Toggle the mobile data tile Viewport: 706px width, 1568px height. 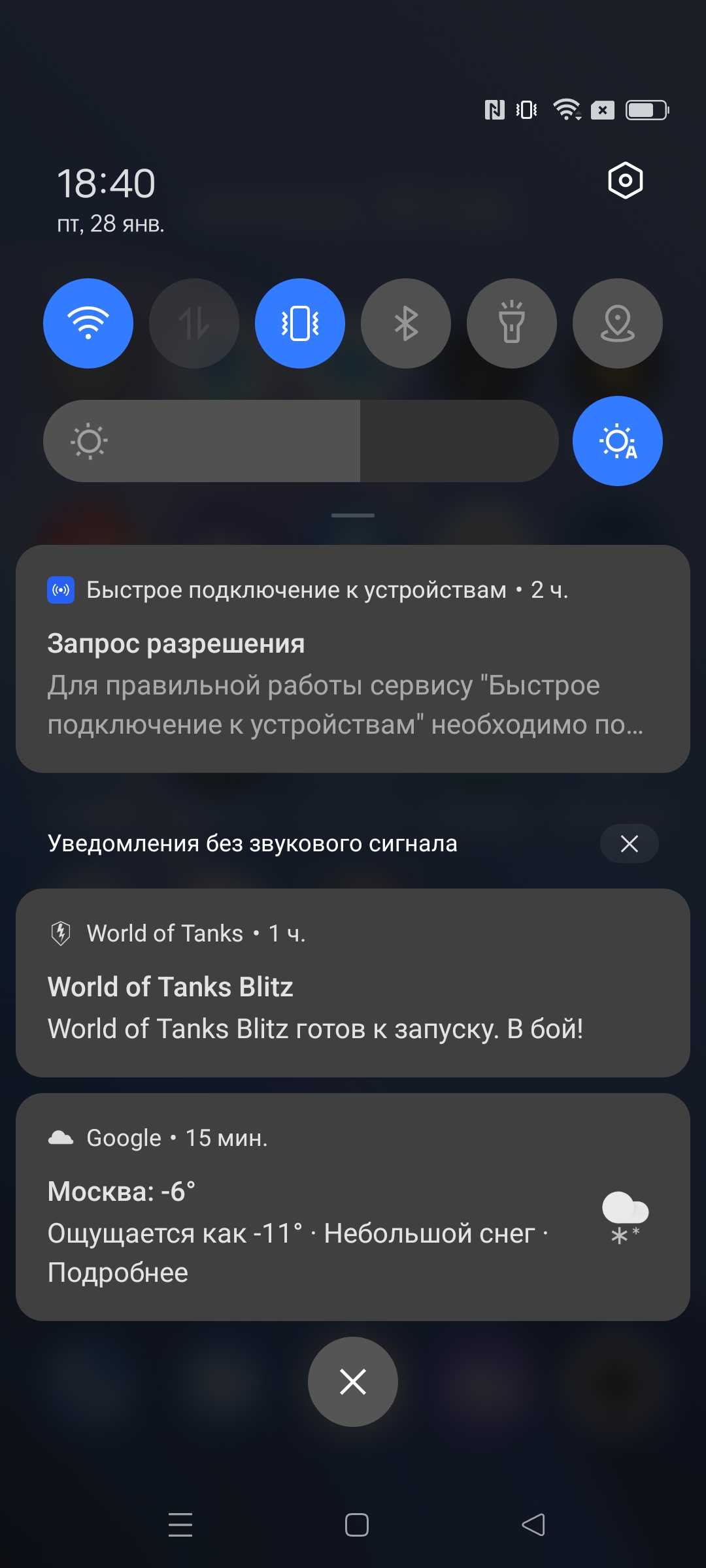coord(194,323)
